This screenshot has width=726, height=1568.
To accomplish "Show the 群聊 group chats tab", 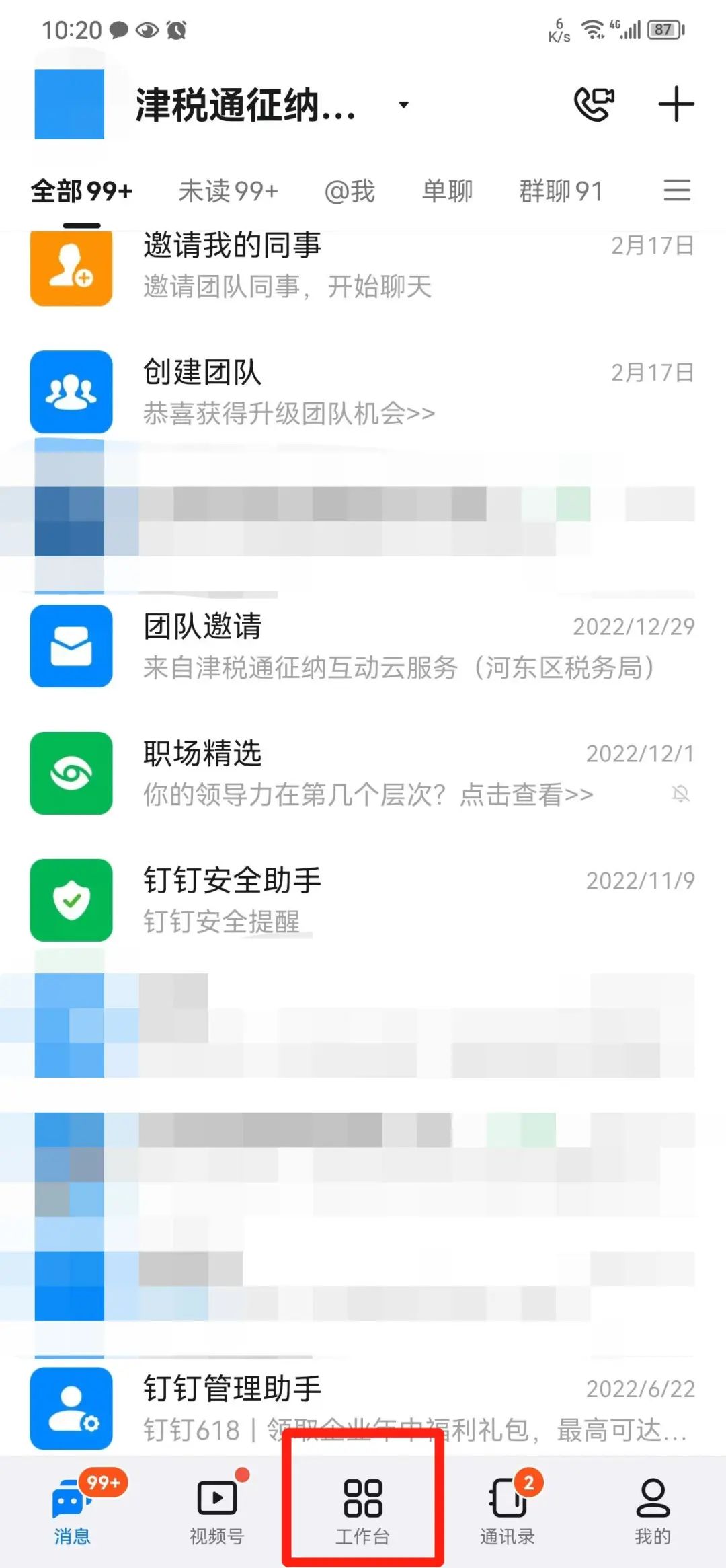I will click(x=561, y=191).
